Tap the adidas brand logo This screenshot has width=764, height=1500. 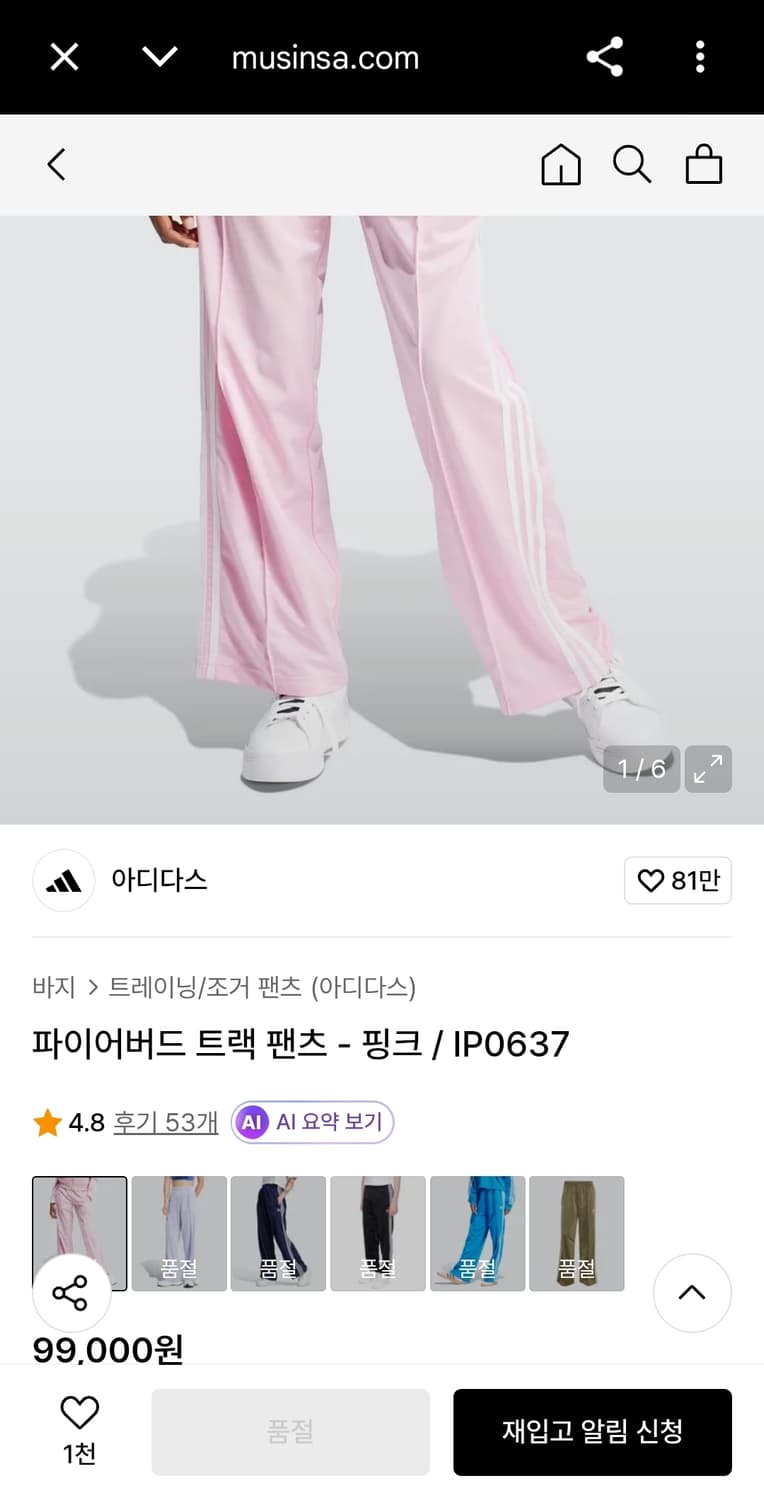tap(63, 881)
